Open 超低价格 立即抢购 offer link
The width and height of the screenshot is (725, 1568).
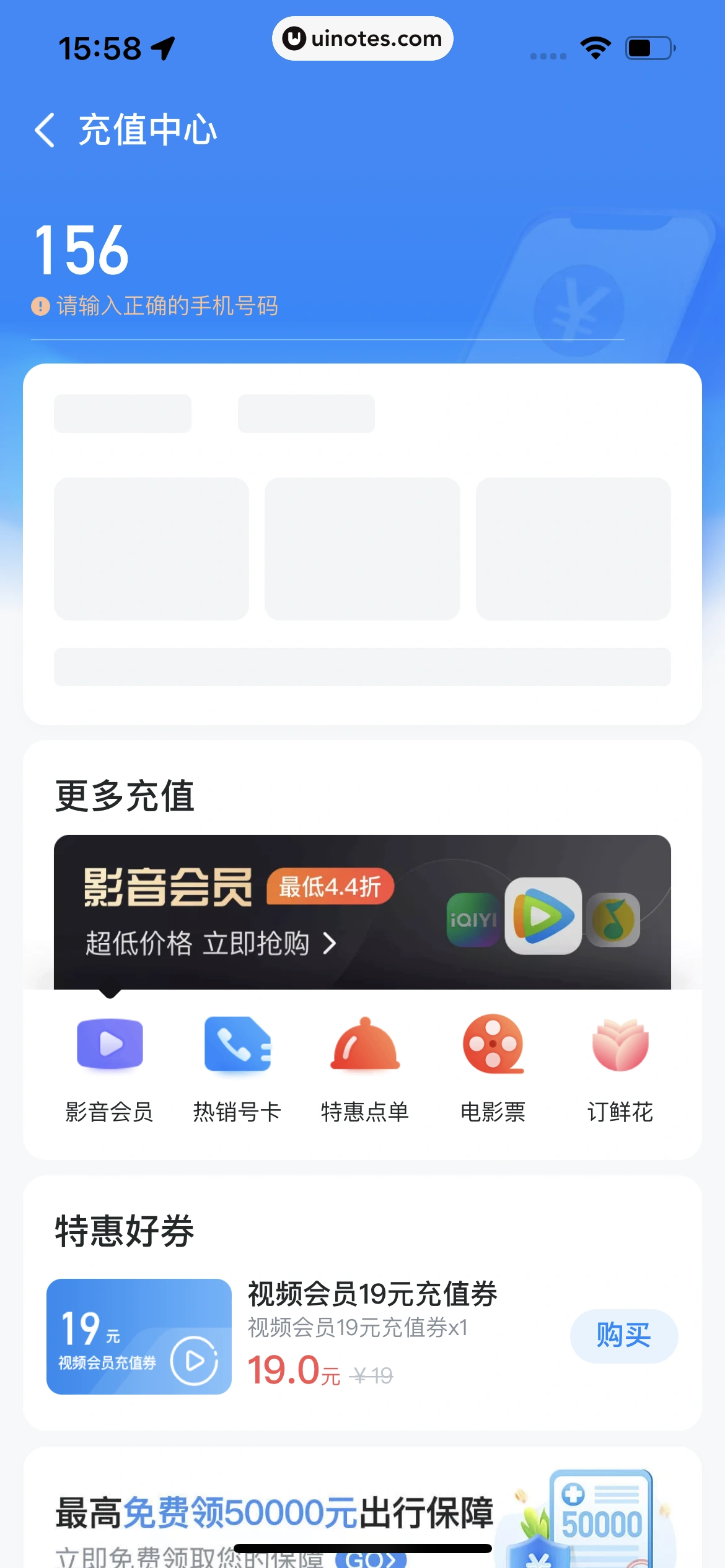(x=198, y=943)
